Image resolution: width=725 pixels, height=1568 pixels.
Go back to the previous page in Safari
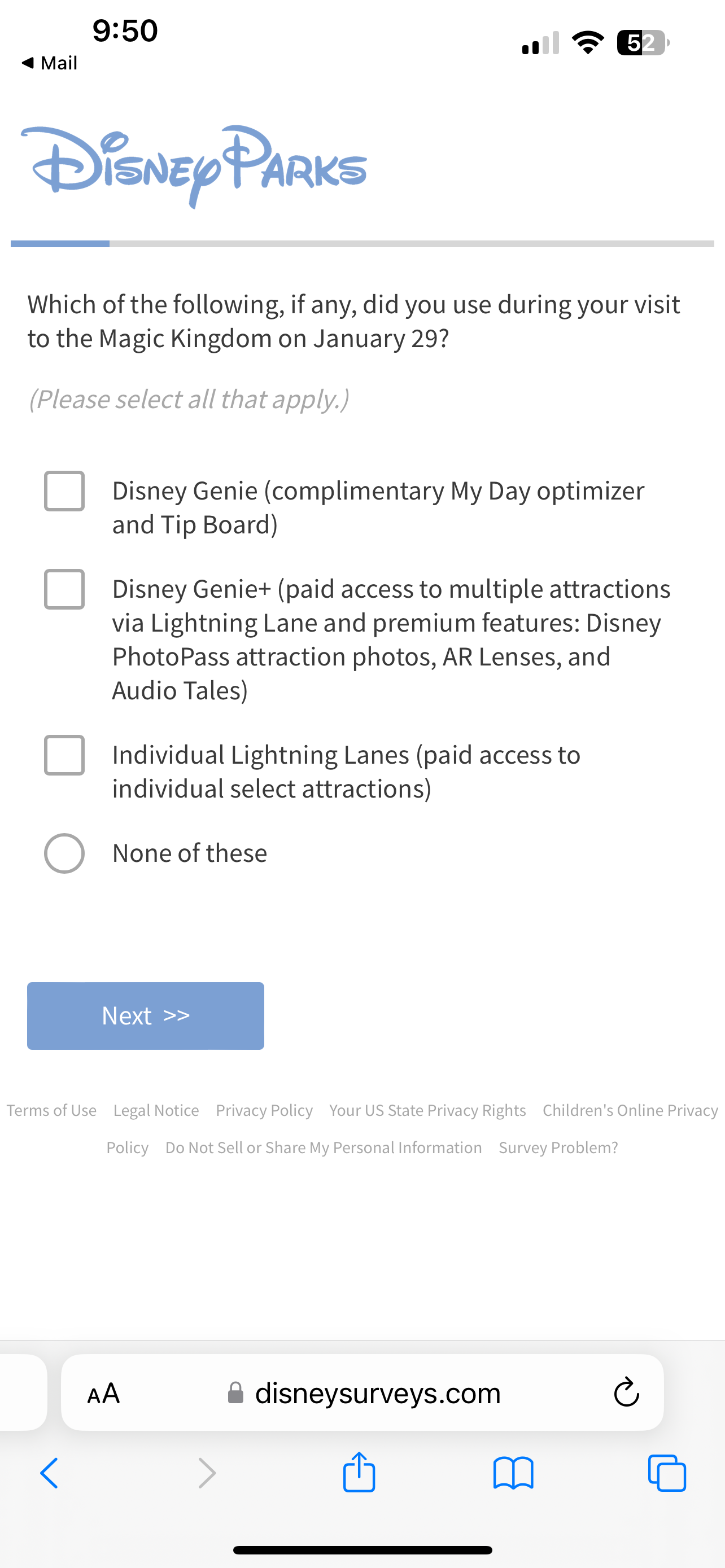49,1473
